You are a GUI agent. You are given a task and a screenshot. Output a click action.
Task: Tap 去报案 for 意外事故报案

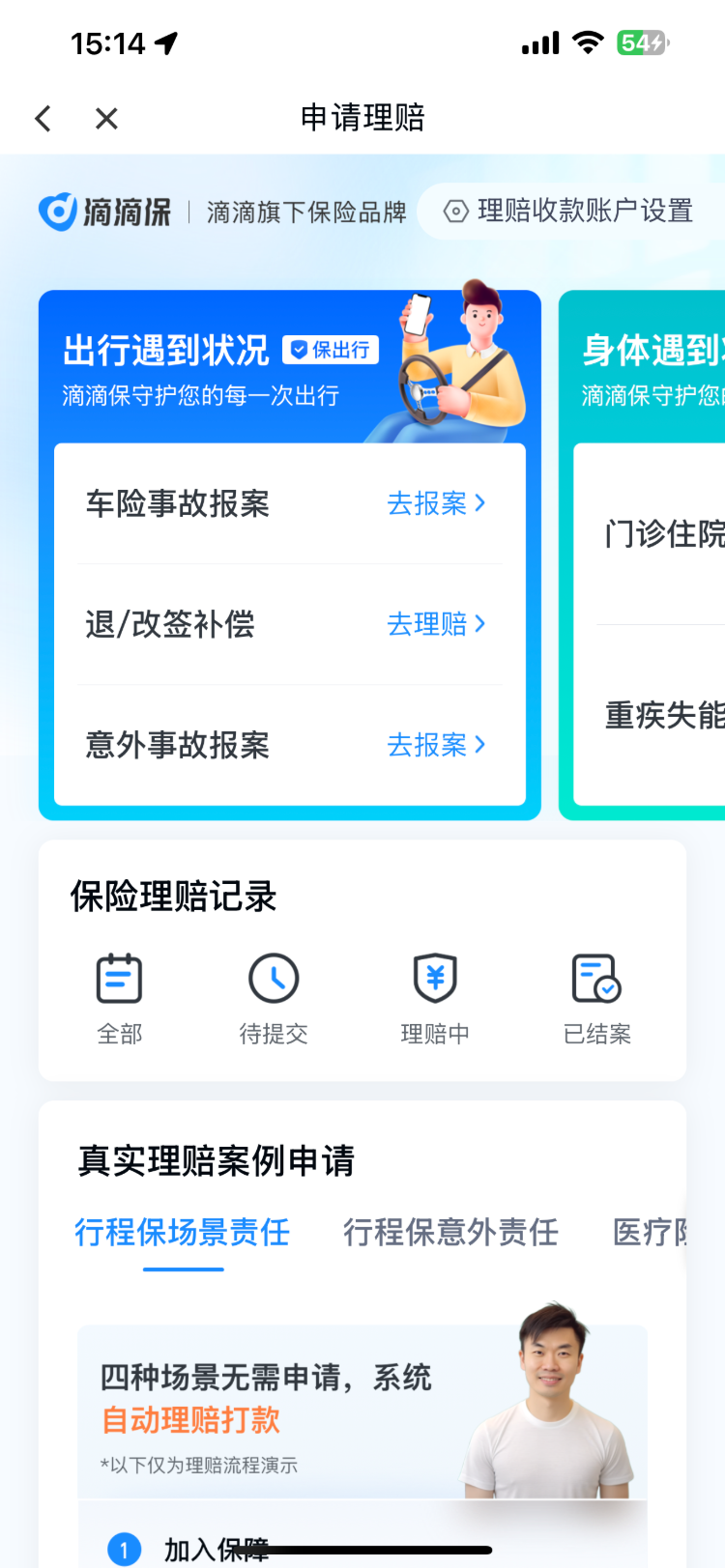point(436,745)
